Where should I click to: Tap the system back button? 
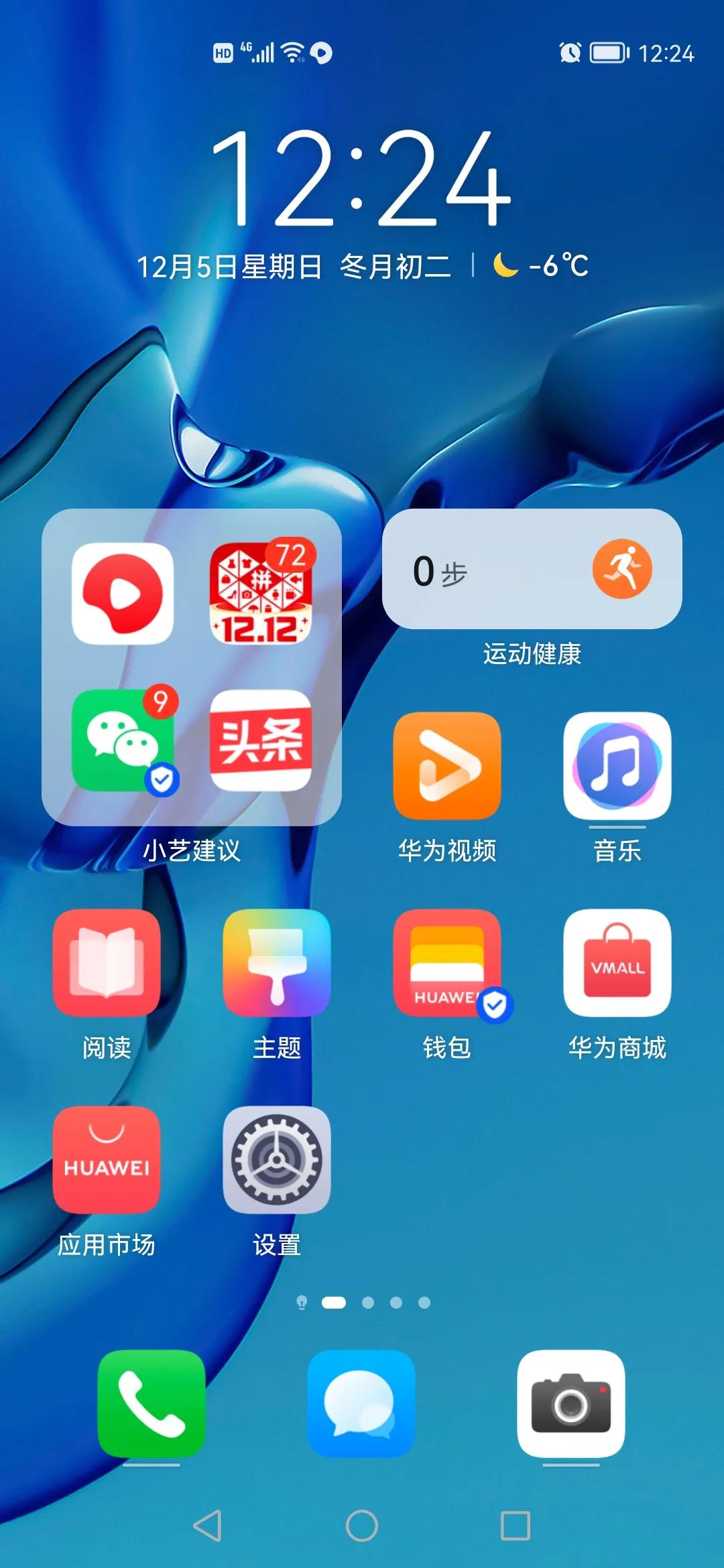pos(207,1526)
